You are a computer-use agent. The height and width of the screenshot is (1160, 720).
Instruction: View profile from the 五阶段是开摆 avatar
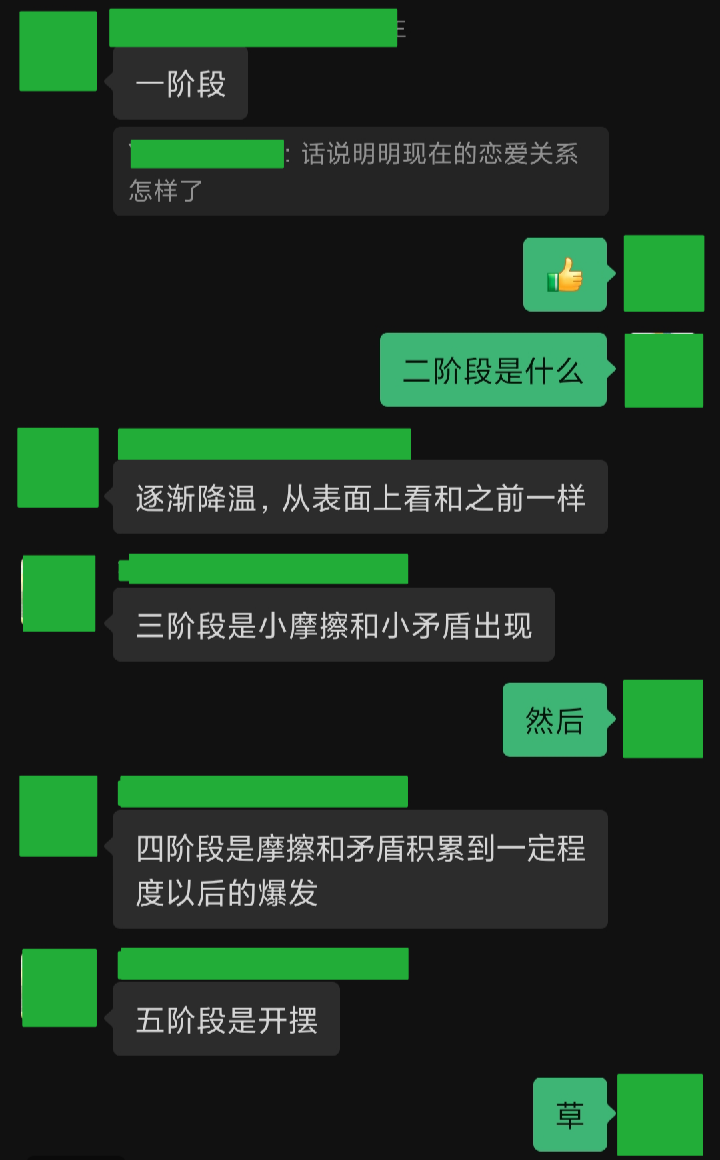(x=59, y=988)
